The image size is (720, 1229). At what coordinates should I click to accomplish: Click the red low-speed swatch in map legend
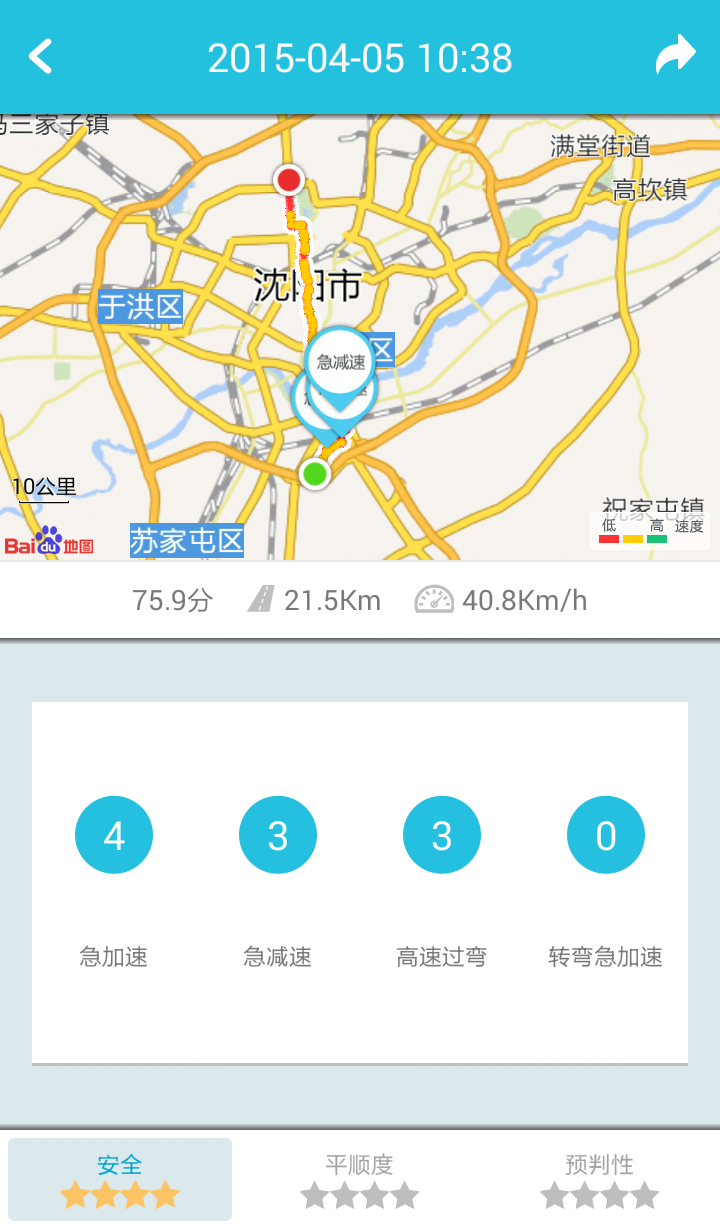610,537
